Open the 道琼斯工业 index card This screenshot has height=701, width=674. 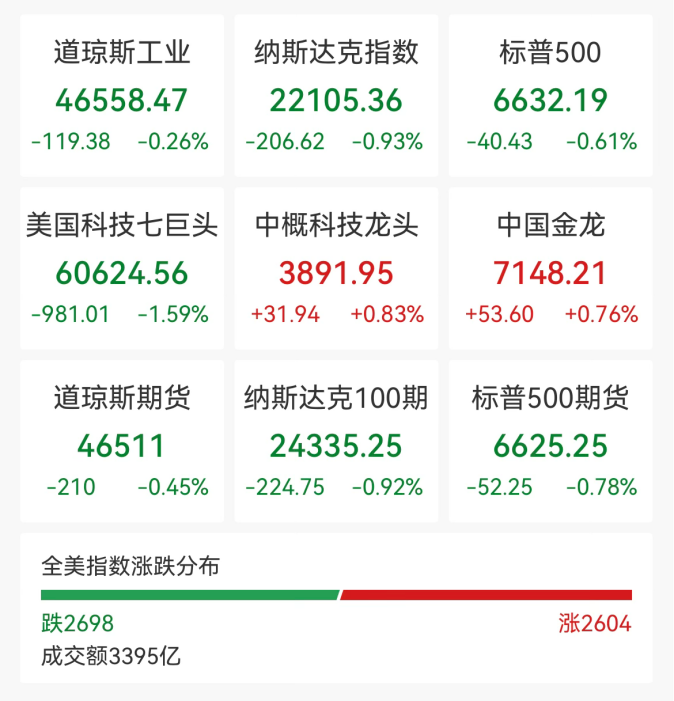click(x=122, y=96)
